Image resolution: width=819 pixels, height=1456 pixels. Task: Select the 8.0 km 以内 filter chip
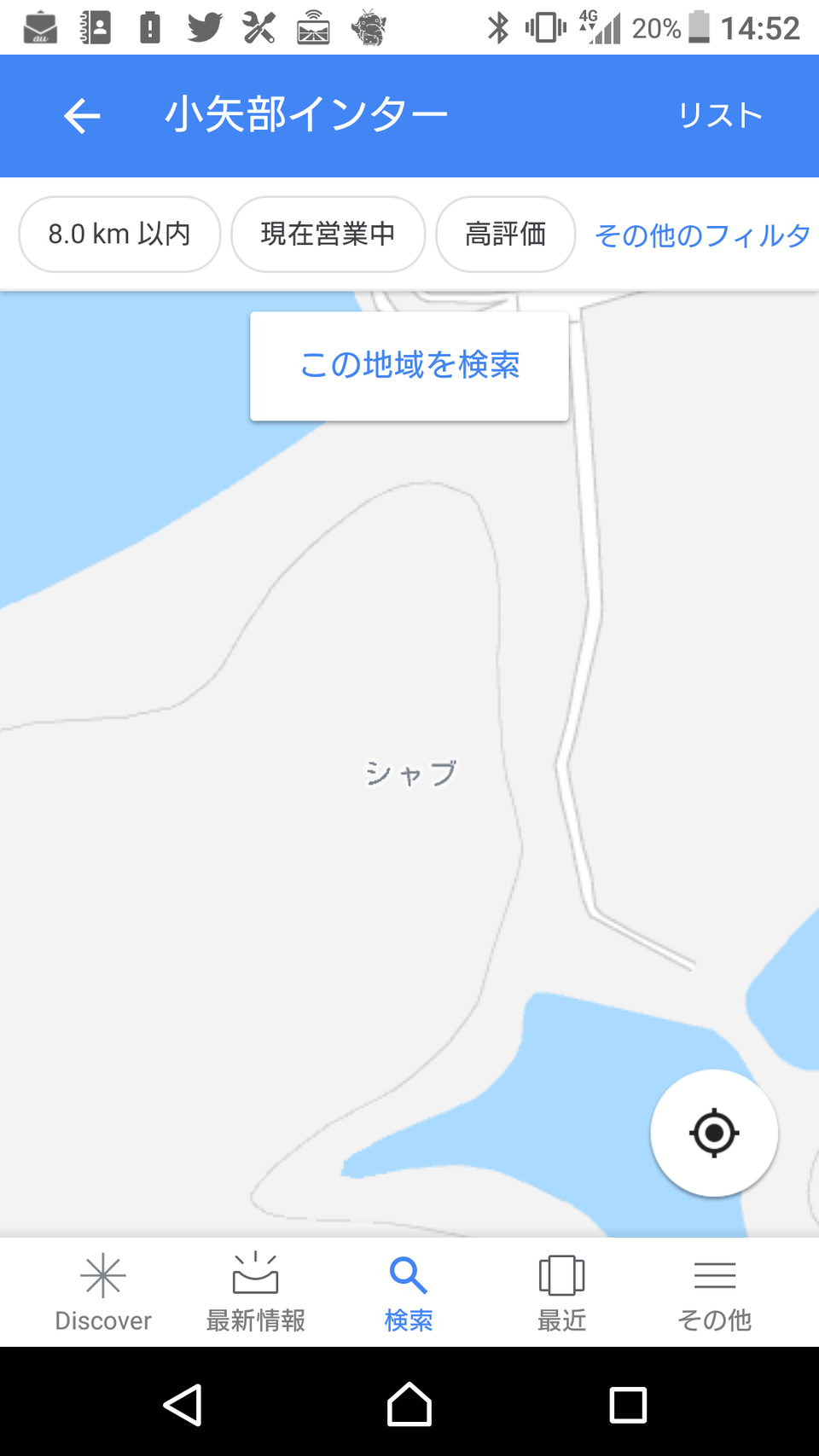point(119,235)
